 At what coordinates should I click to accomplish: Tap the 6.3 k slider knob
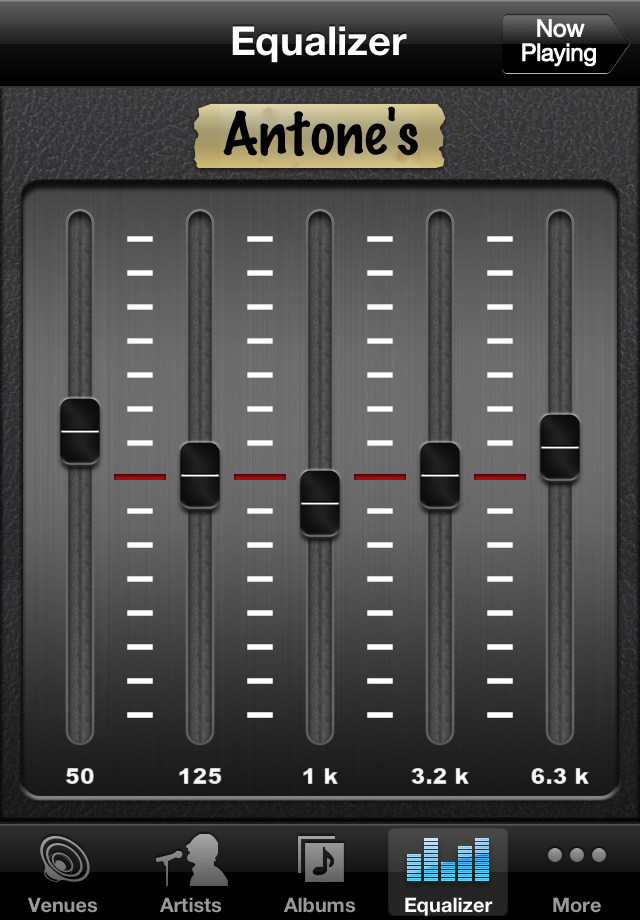[x=560, y=447]
